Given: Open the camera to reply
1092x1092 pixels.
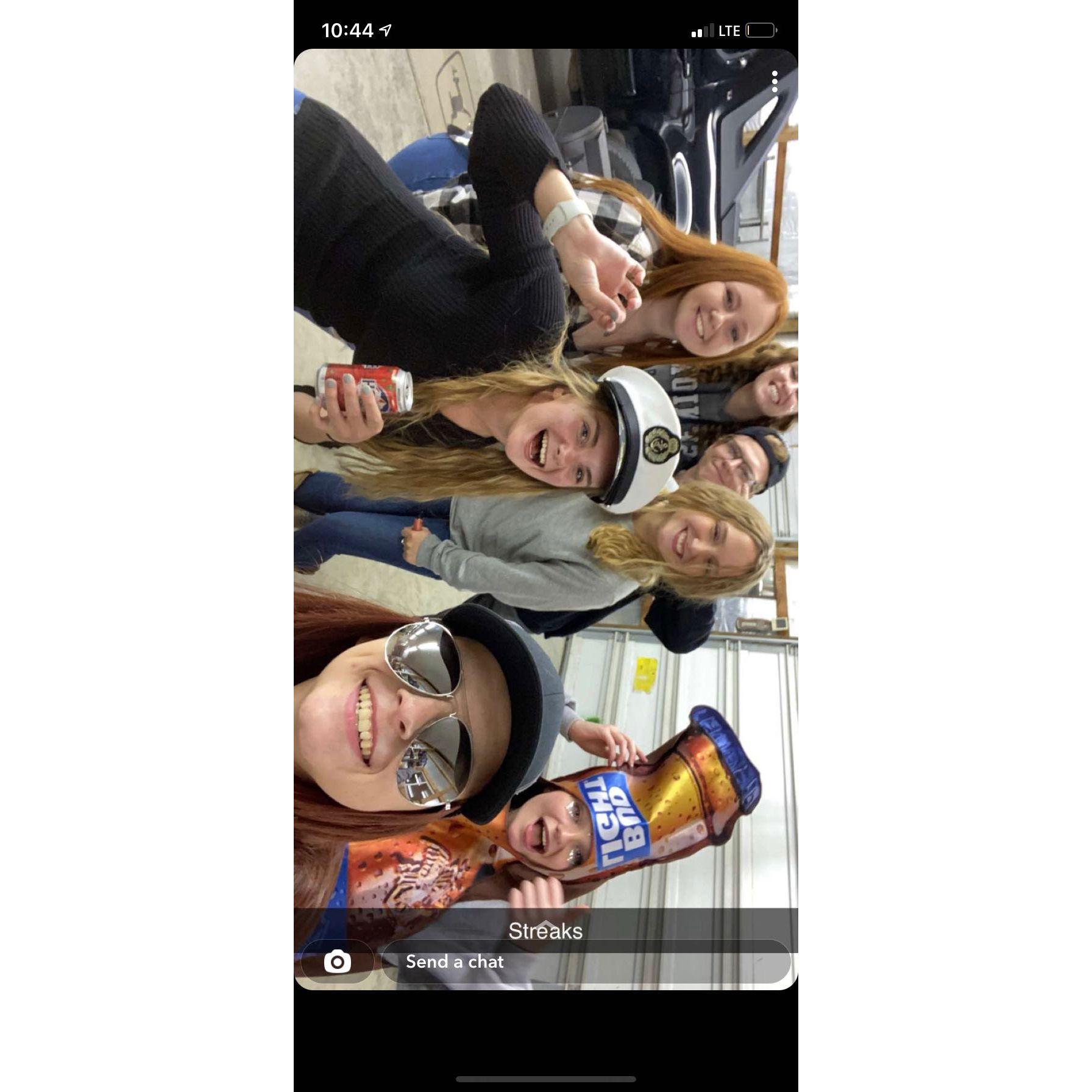Looking at the screenshot, I should (337, 962).
